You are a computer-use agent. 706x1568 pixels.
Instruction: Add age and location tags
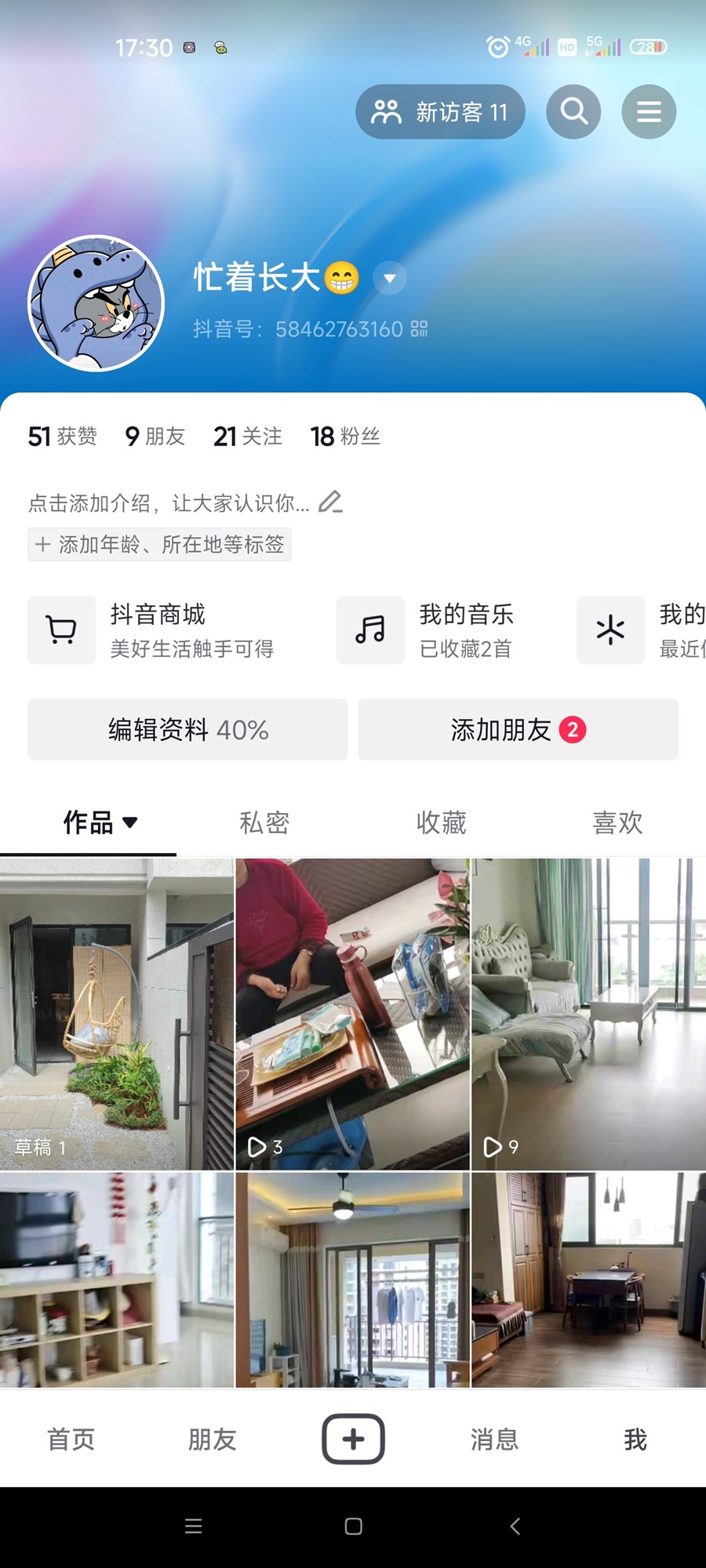coord(160,544)
